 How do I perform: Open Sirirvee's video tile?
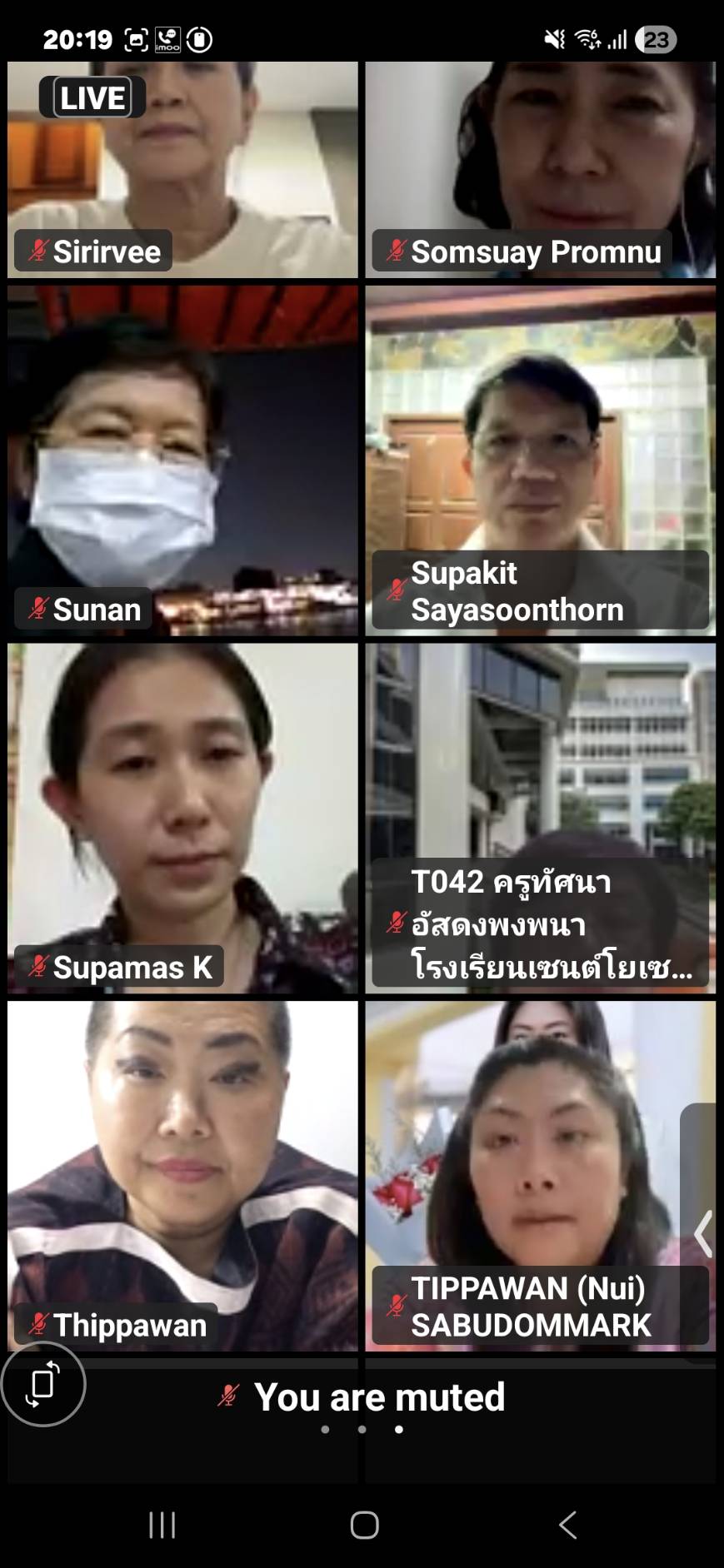click(182, 170)
